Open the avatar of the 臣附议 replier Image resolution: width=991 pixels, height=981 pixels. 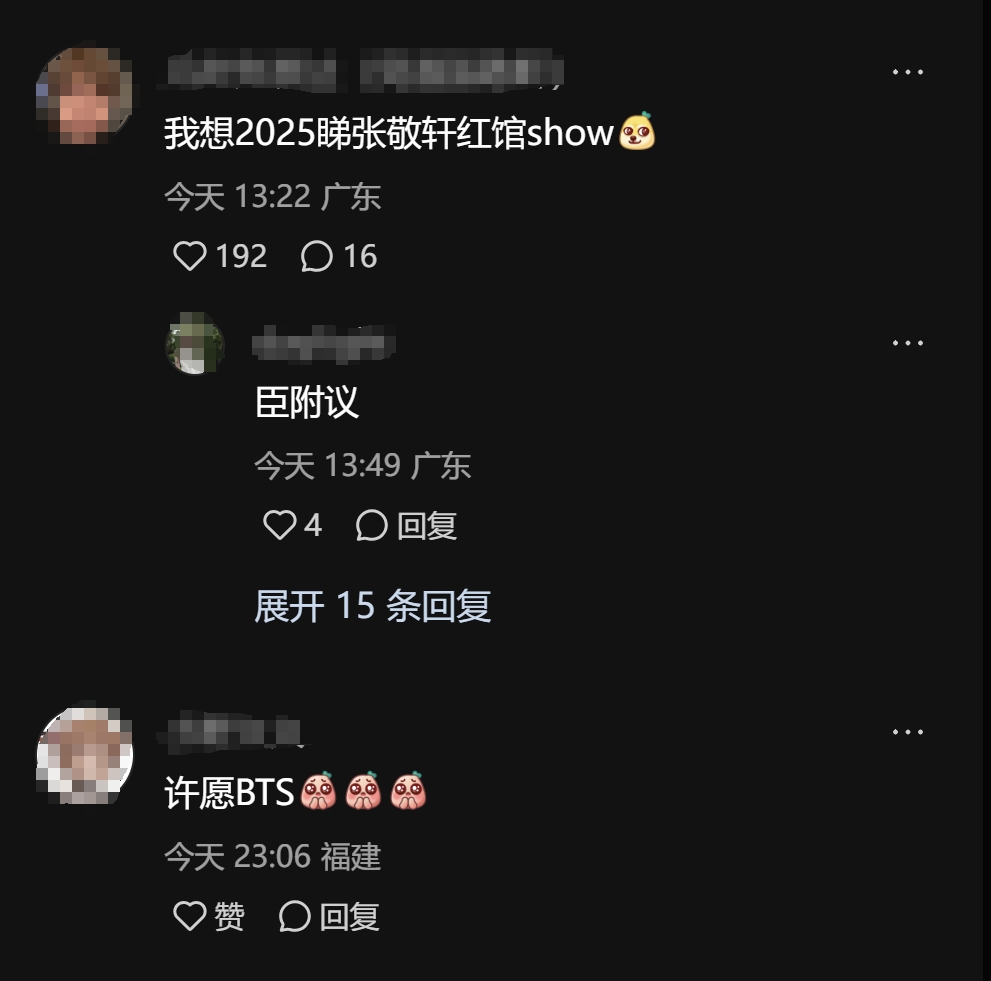point(194,343)
